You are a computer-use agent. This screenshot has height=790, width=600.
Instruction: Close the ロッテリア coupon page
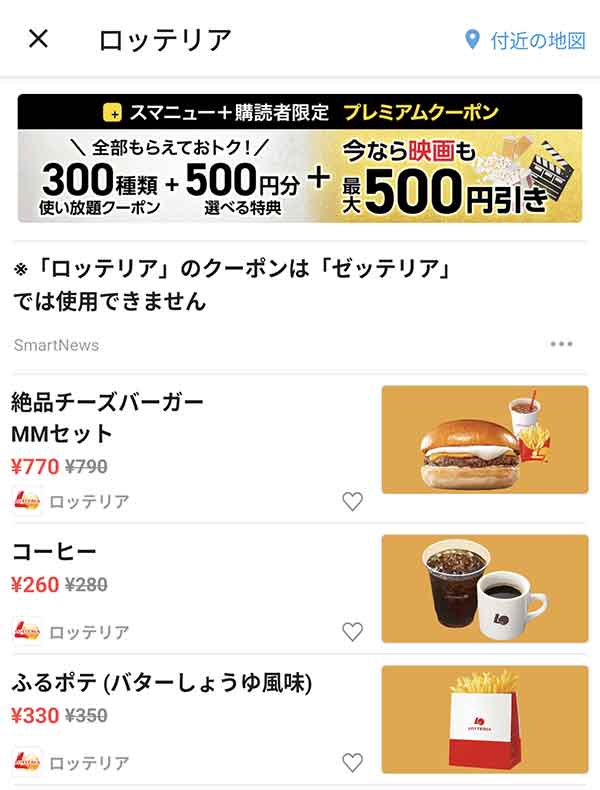pos(38,39)
